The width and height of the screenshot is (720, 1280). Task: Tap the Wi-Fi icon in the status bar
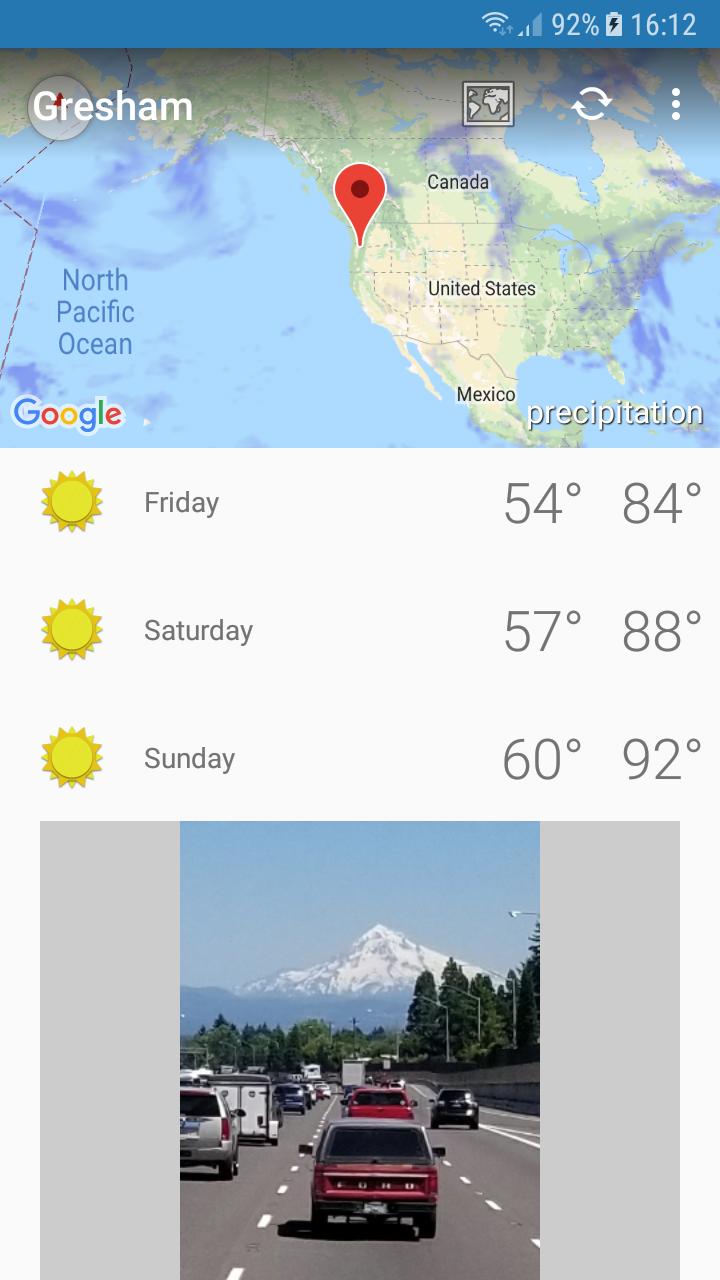[495, 21]
